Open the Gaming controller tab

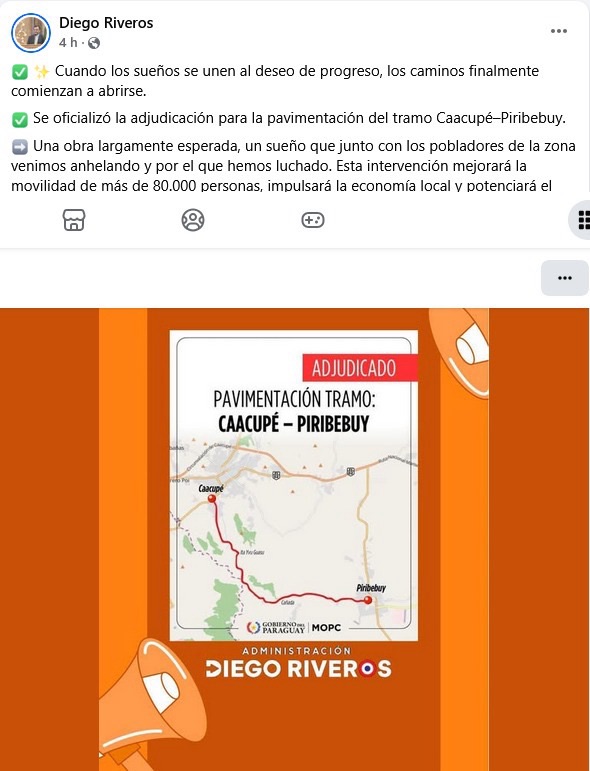pos(313,220)
